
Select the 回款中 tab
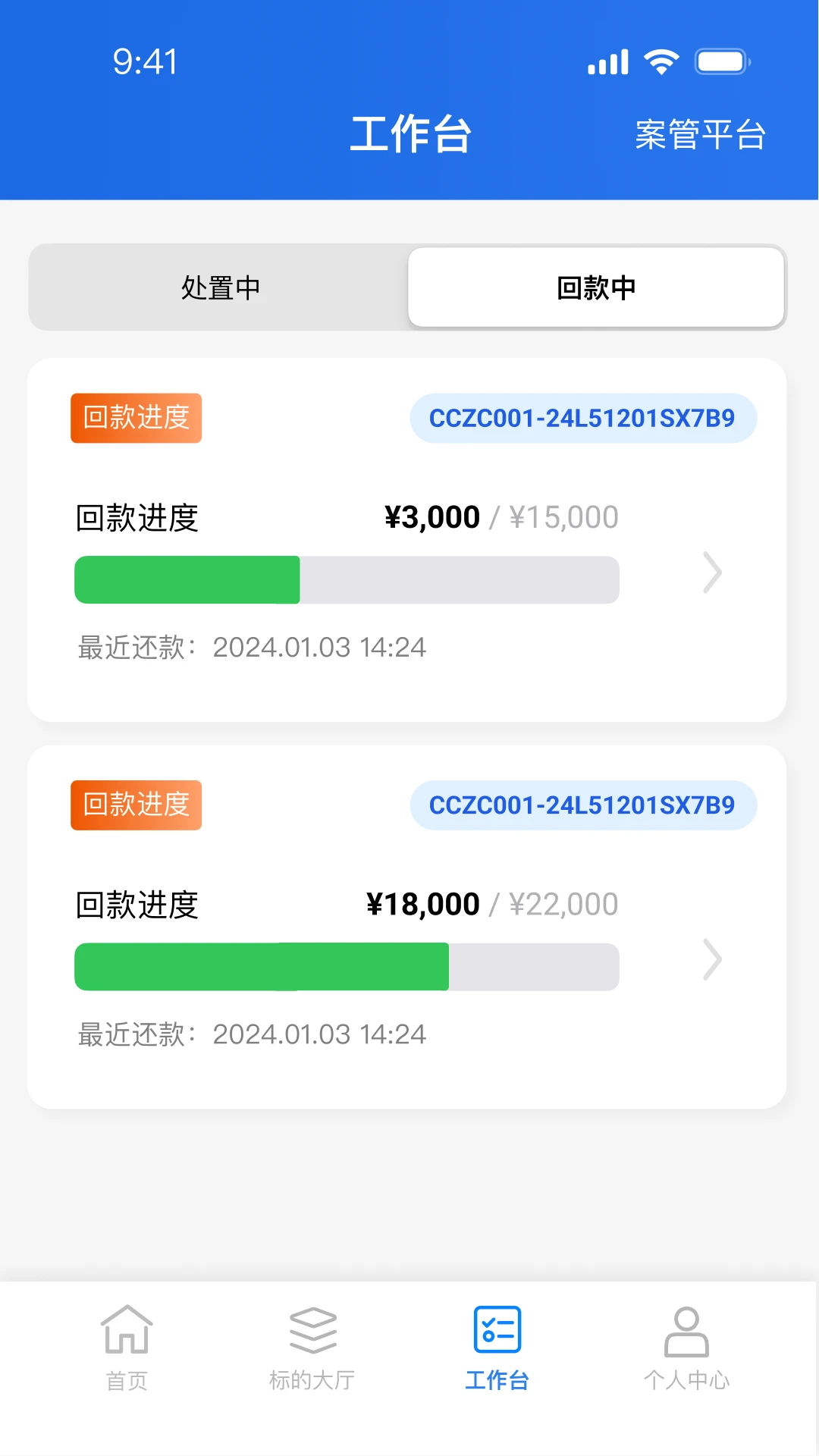597,287
